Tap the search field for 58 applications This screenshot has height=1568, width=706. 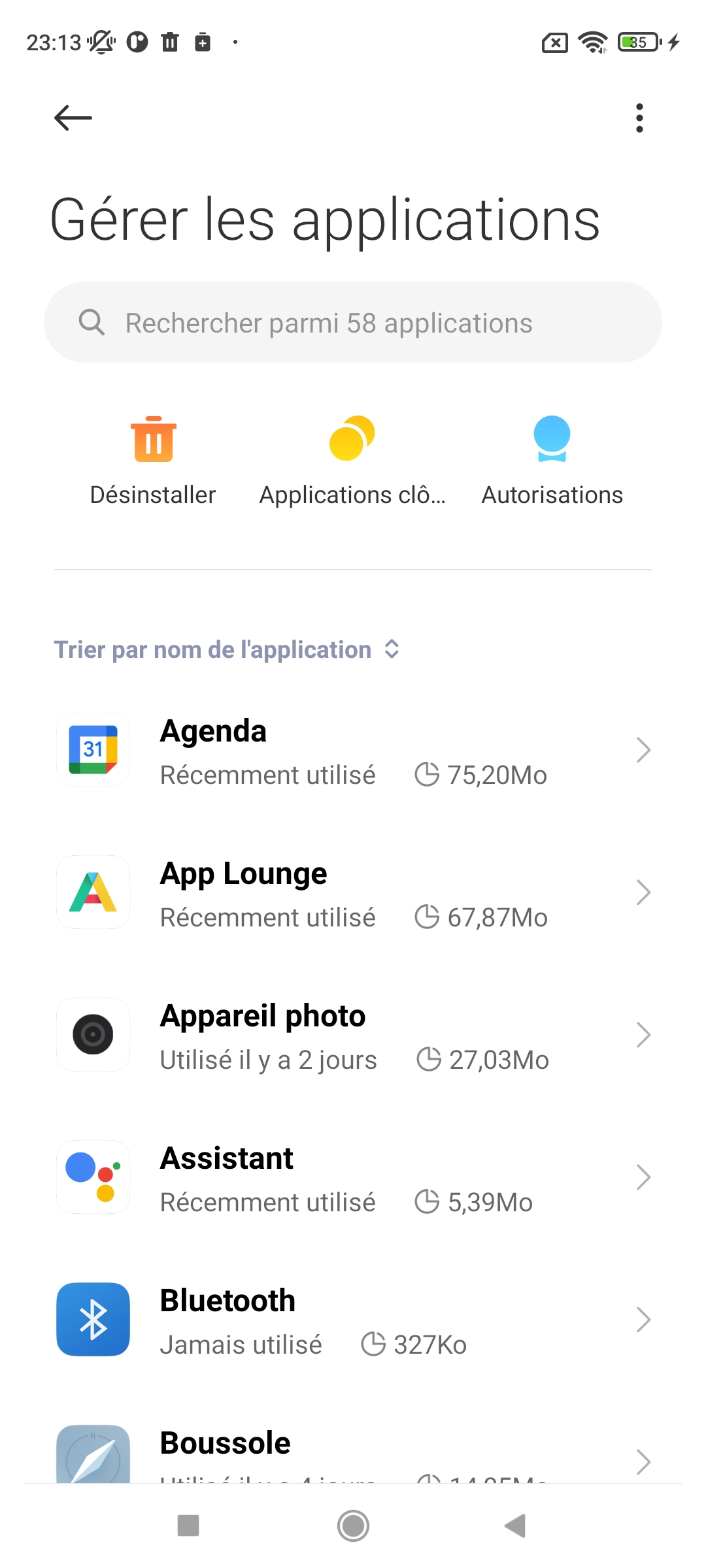coord(353,322)
